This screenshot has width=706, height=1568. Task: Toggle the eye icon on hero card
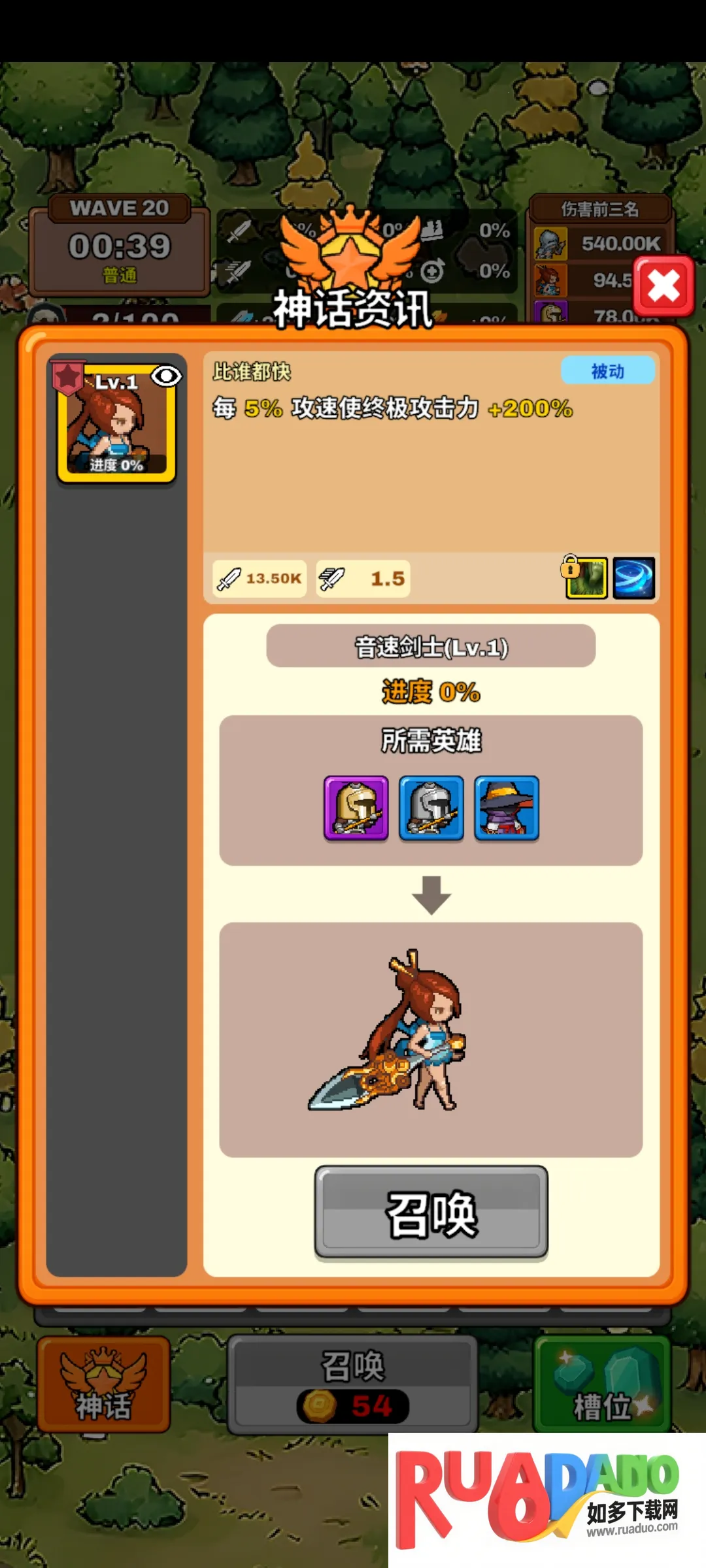166,376
